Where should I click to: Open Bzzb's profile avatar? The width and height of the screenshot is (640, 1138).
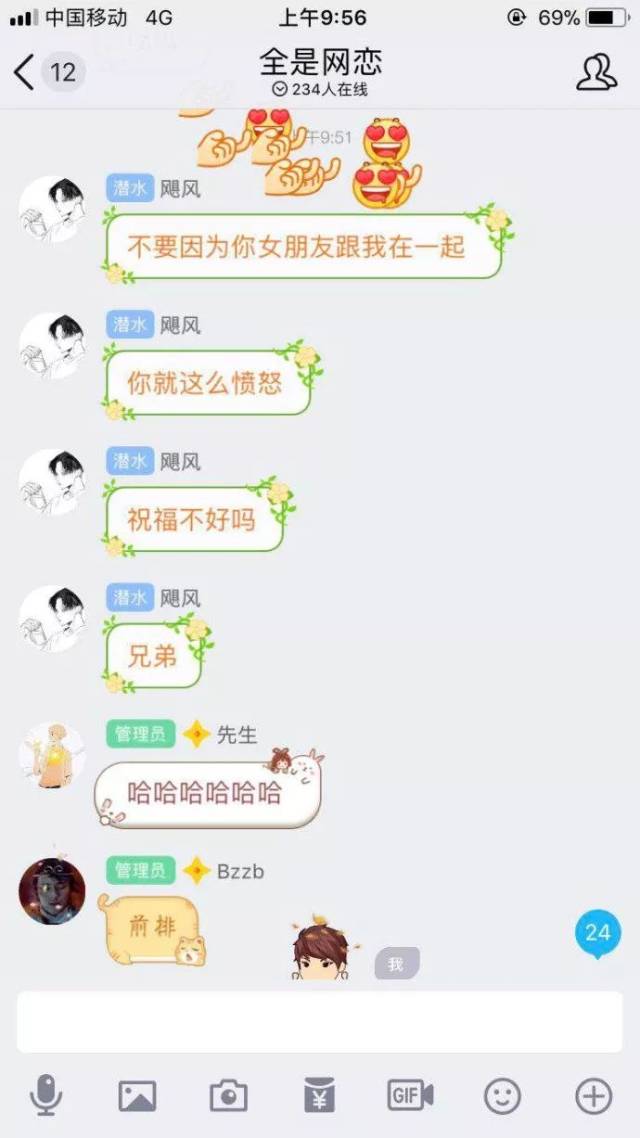pyautogui.click(x=52, y=891)
